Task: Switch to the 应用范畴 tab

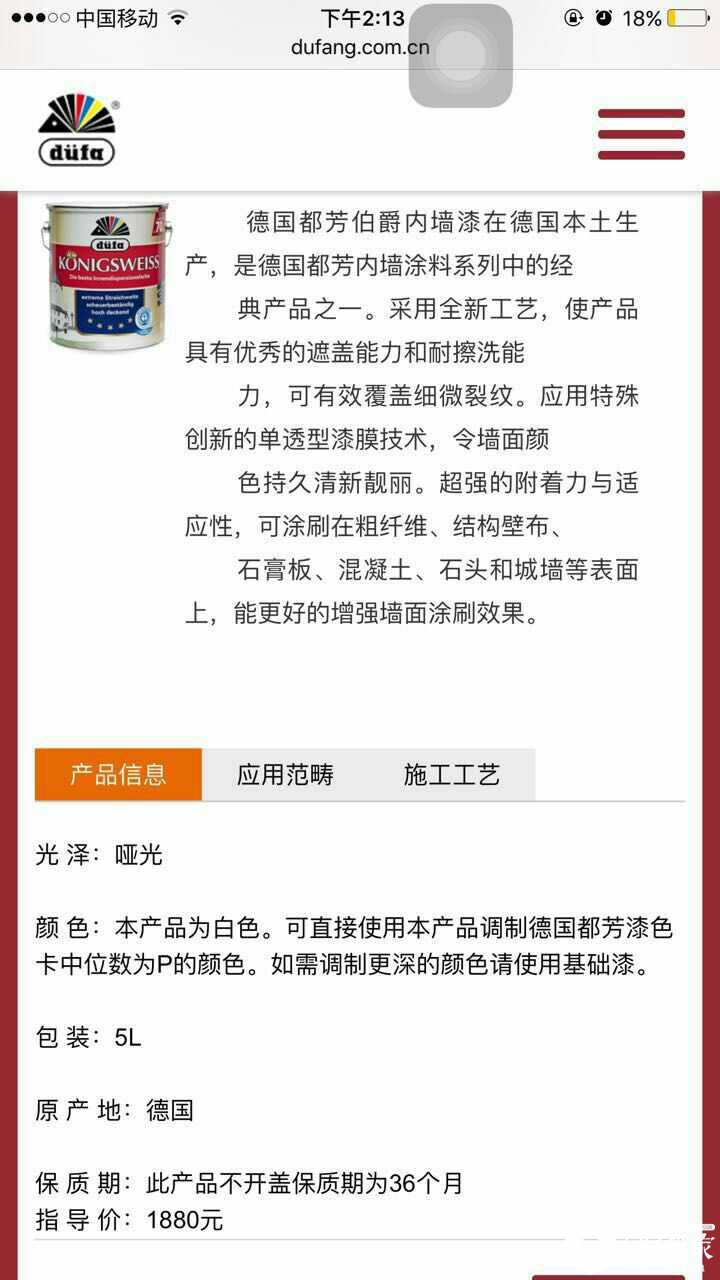Action: (285, 775)
